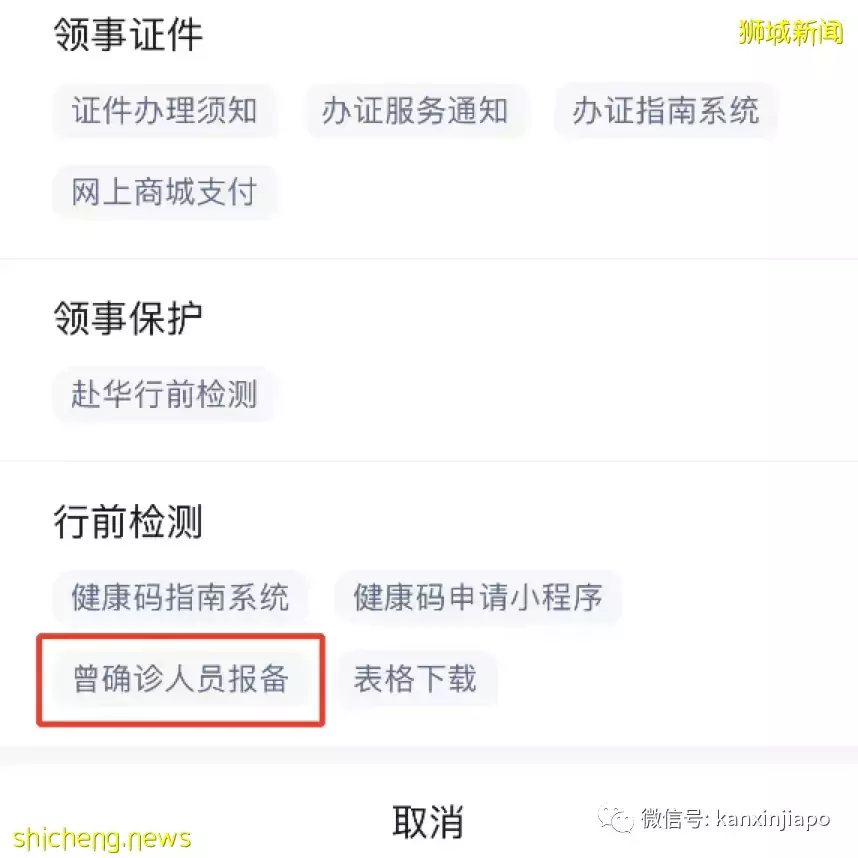Dismiss the menu with 取消
The width and height of the screenshot is (858, 858).
pos(428,821)
